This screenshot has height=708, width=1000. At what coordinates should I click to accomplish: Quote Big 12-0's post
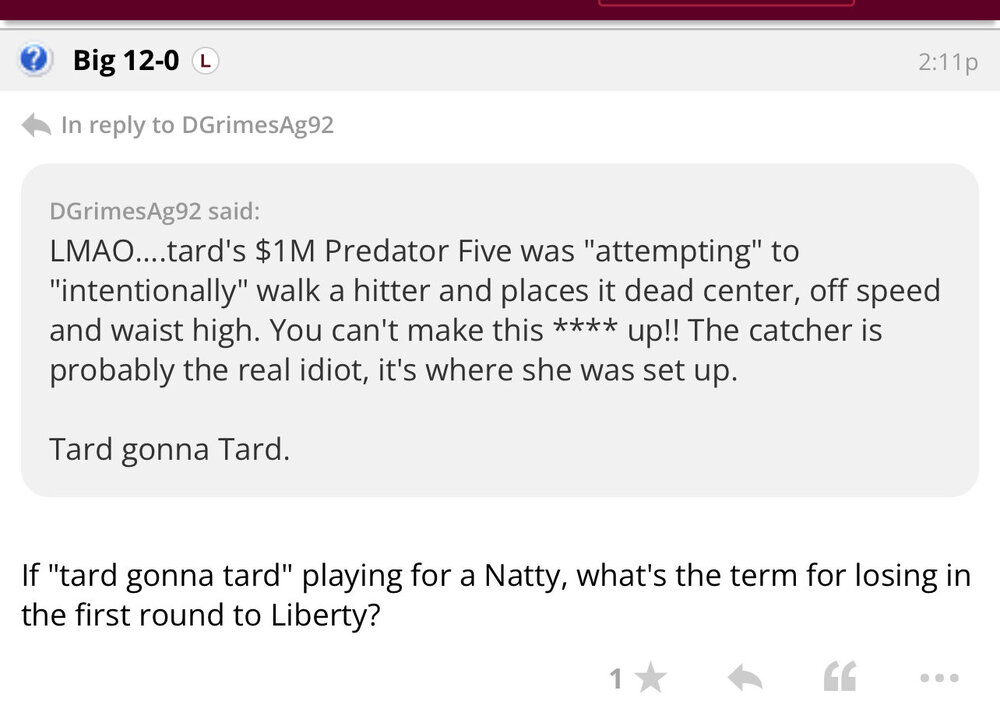pyautogui.click(x=839, y=679)
